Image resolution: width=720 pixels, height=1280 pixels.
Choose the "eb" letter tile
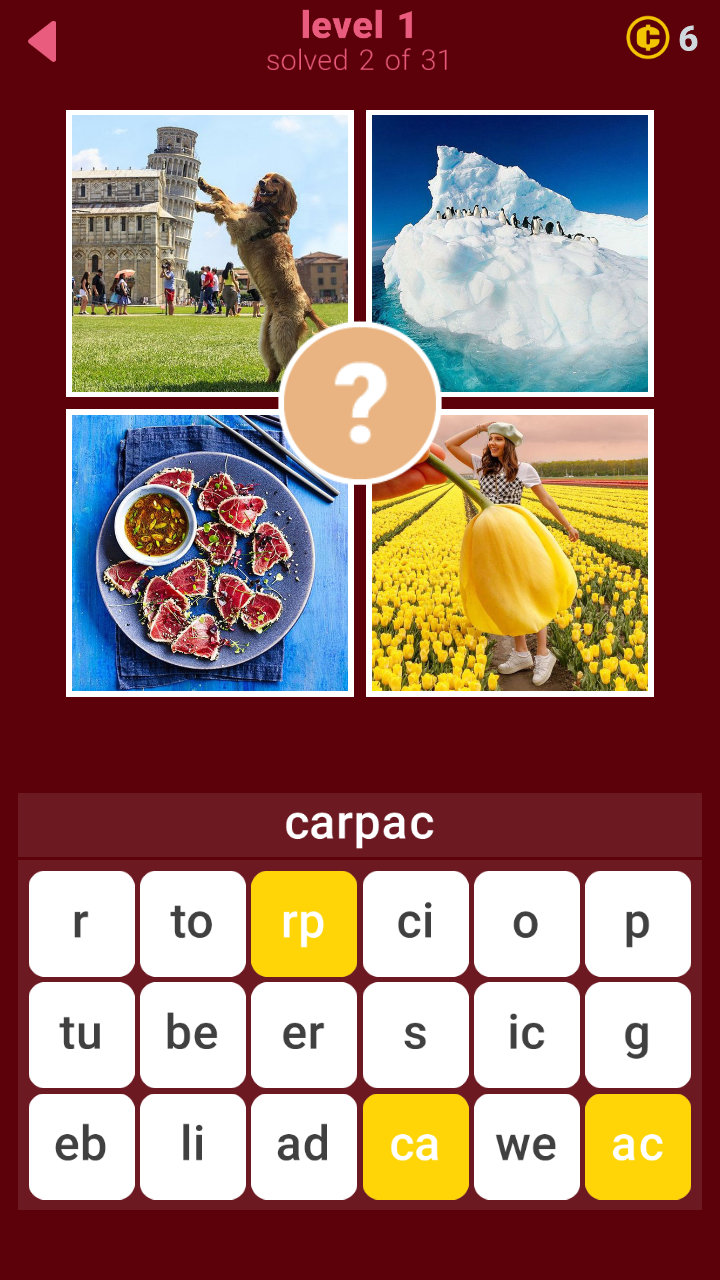pyautogui.click(x=82, y=1147)
